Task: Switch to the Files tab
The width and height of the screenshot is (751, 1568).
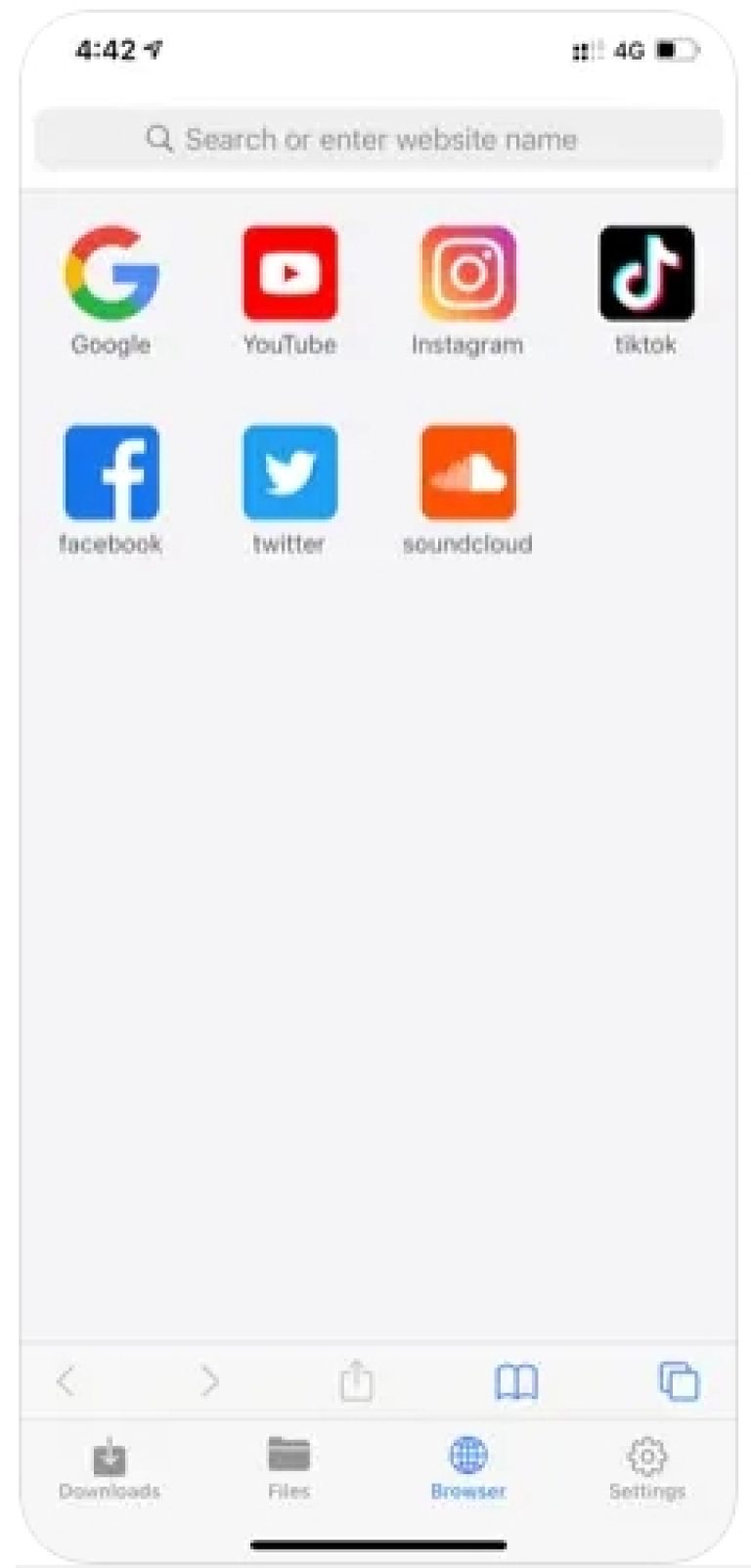Action: (x=287, y=1464)
